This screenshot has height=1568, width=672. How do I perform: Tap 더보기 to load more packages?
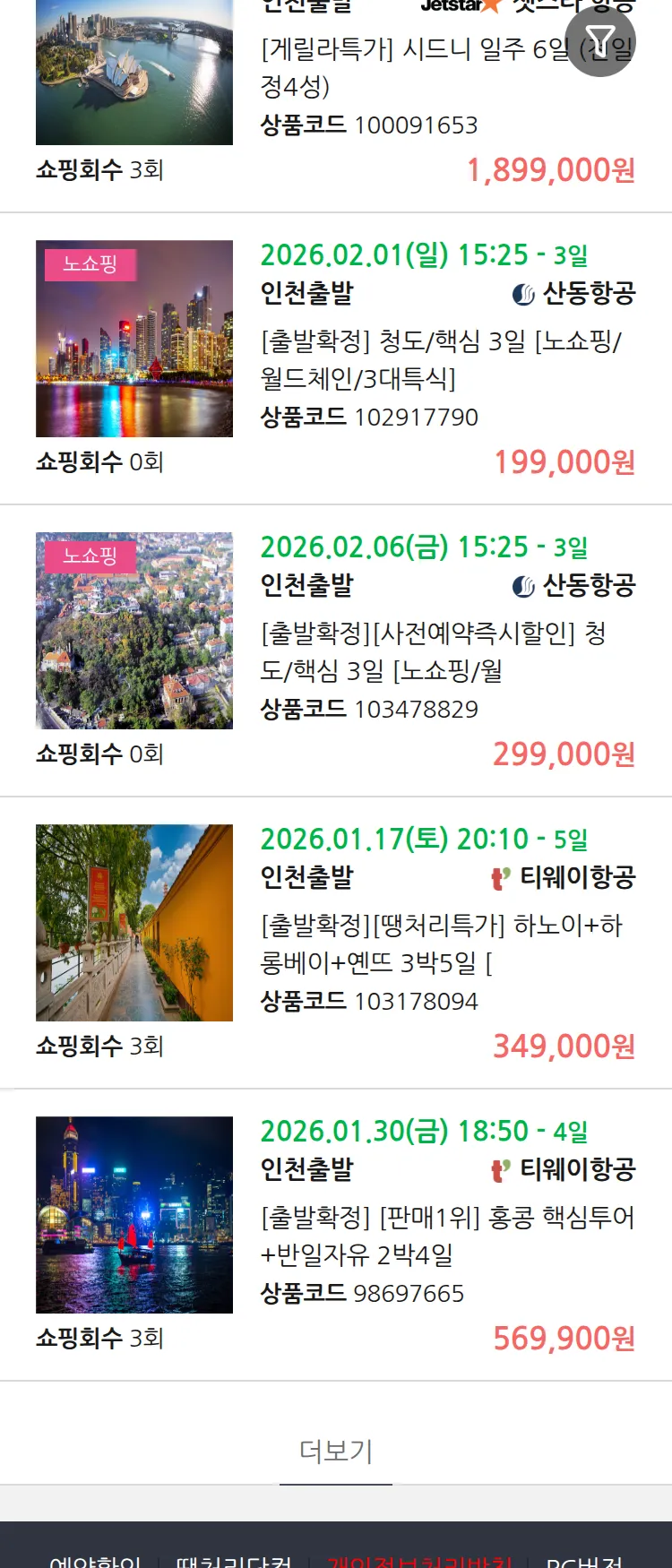click(x=336, y=1451)
